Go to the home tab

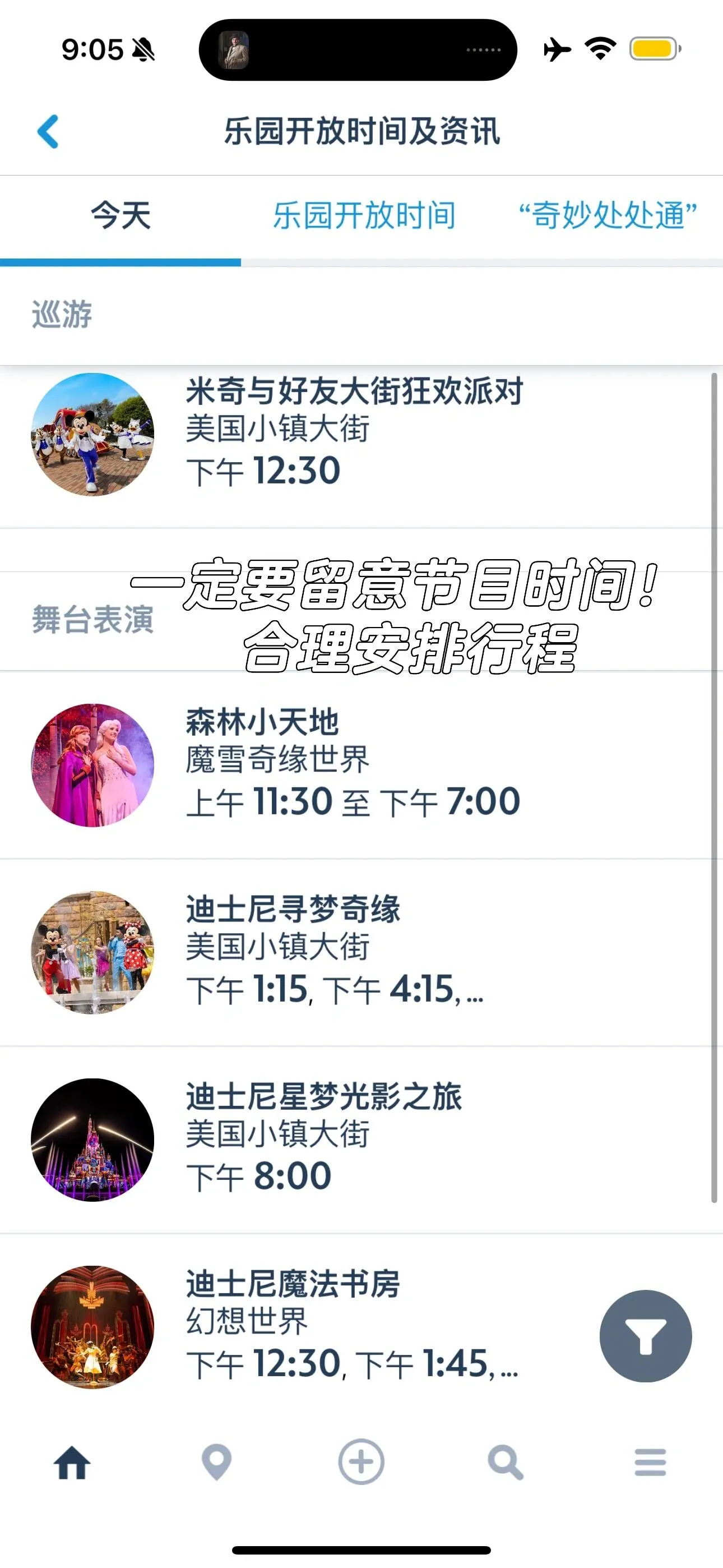click(72, 1462)
